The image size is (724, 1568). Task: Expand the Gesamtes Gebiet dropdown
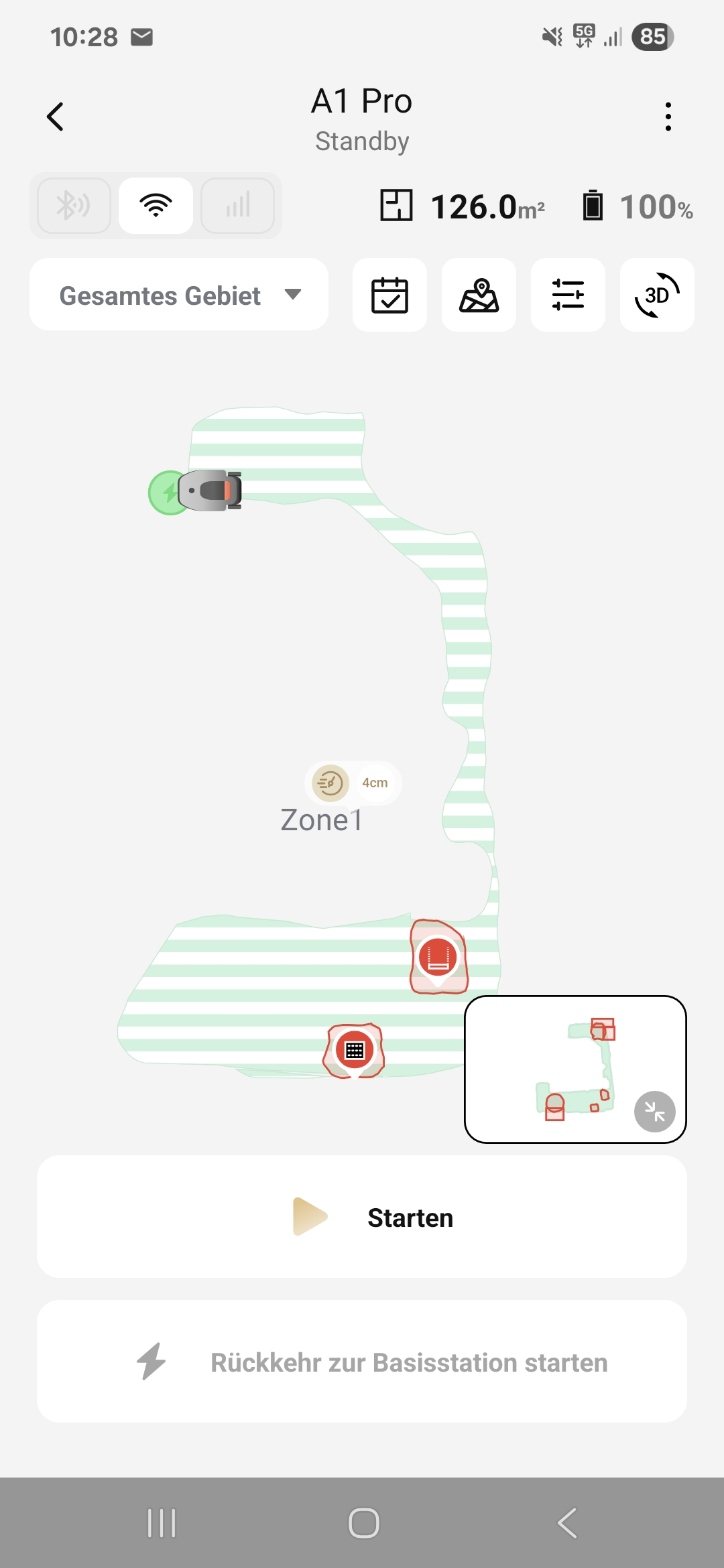coord(179,295)
